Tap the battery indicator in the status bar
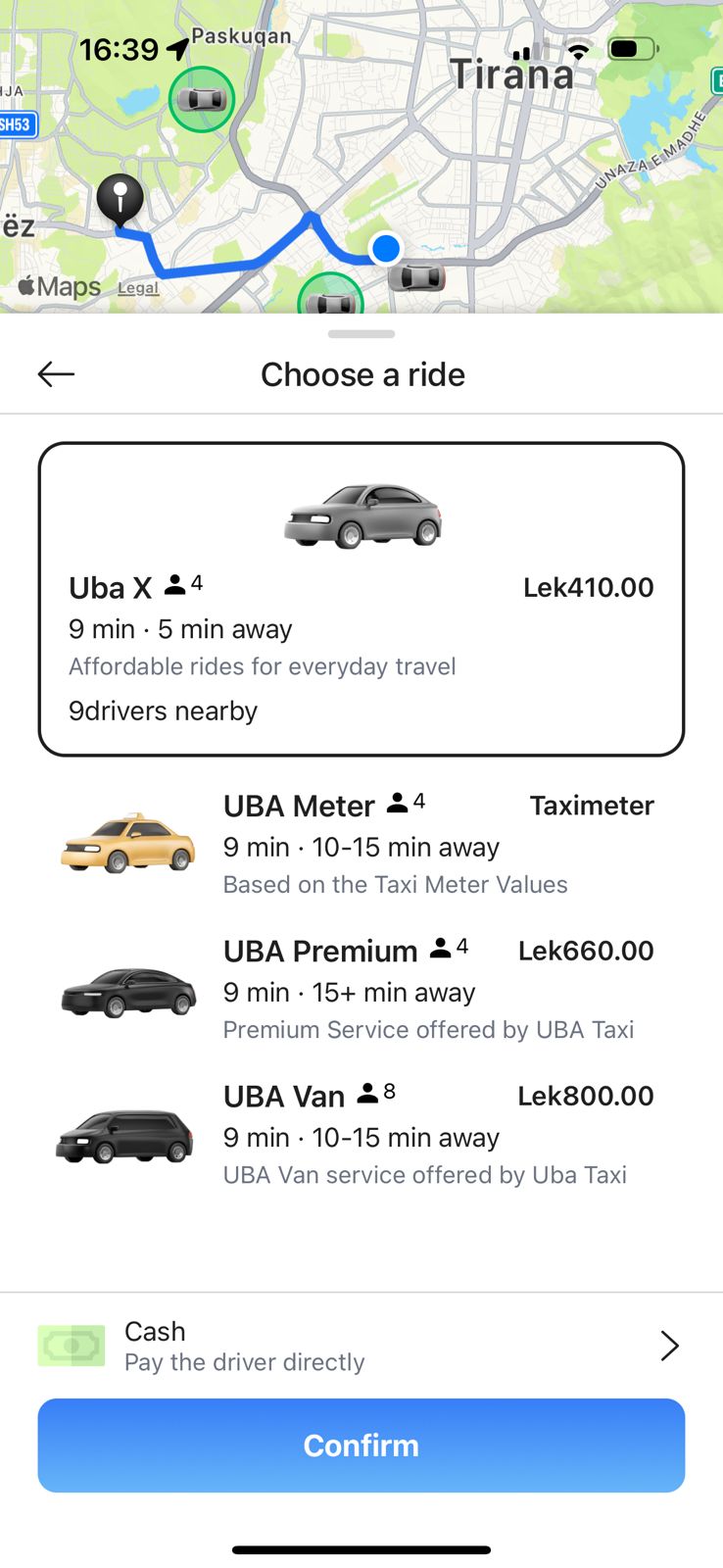This screenshot has height=1568, width=723. 631,48
